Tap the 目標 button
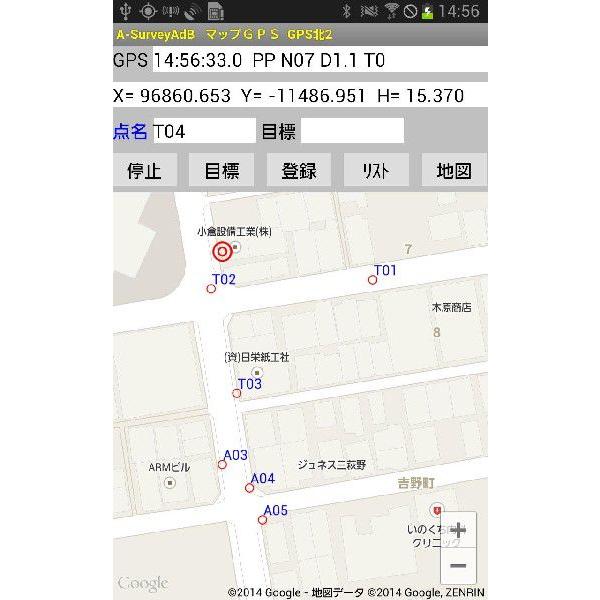Screen dimensions: 600x600 (221, 171)
